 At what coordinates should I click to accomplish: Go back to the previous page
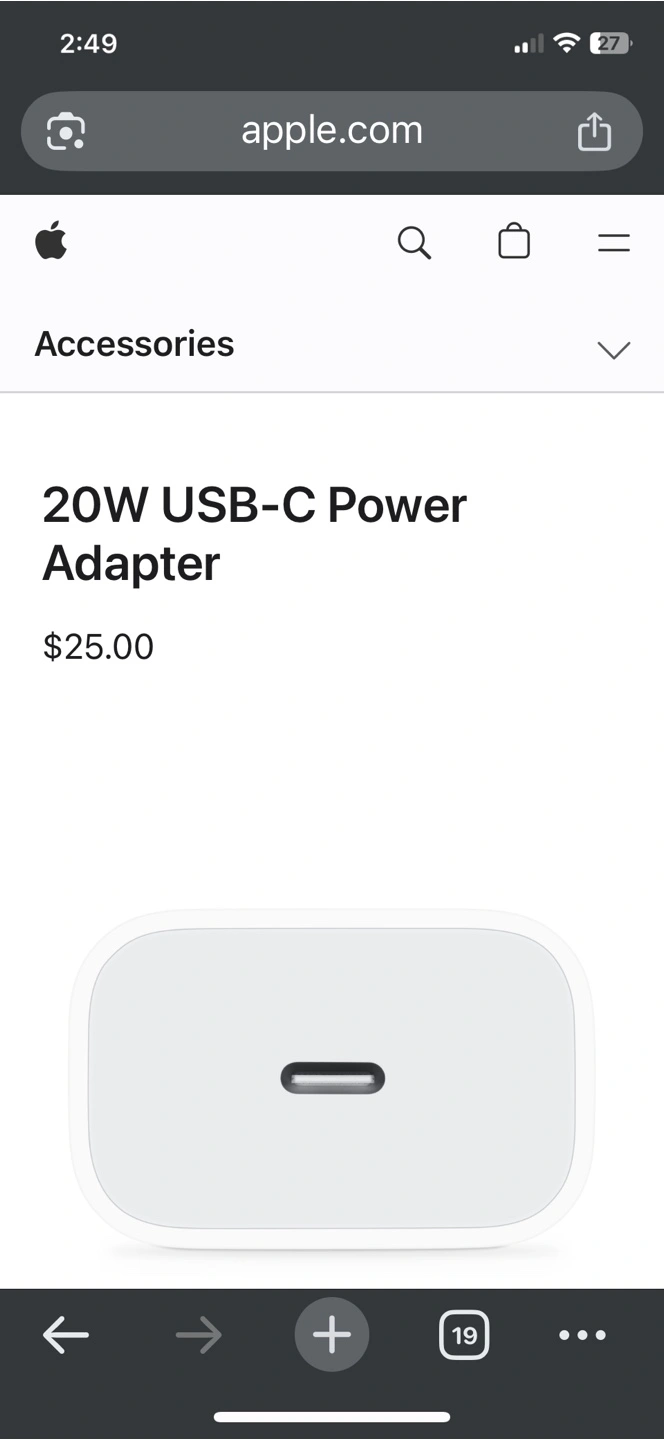tap(66, 1335)
